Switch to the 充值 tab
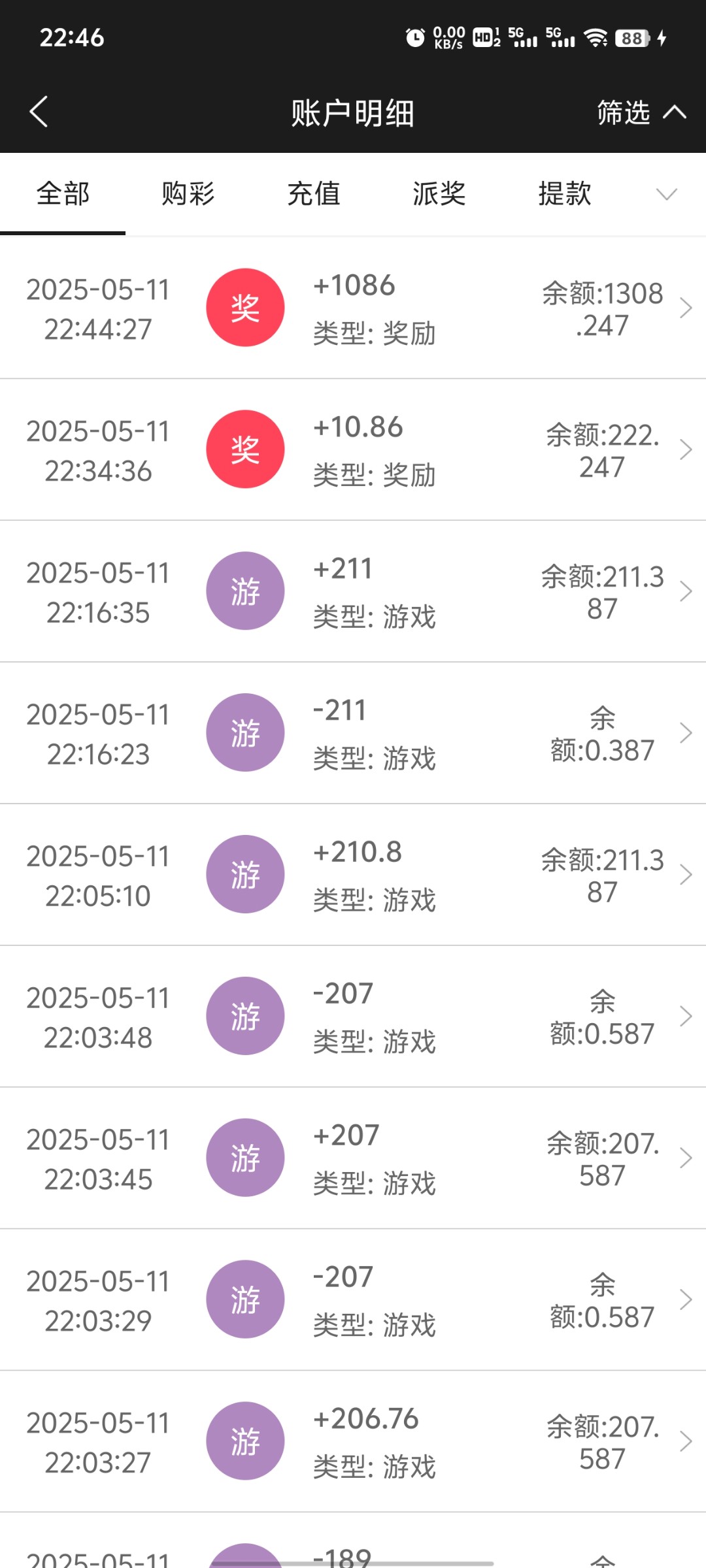The height and width of the screenshot is (1568, 706). pyautogui.click(x=314, y=194)
